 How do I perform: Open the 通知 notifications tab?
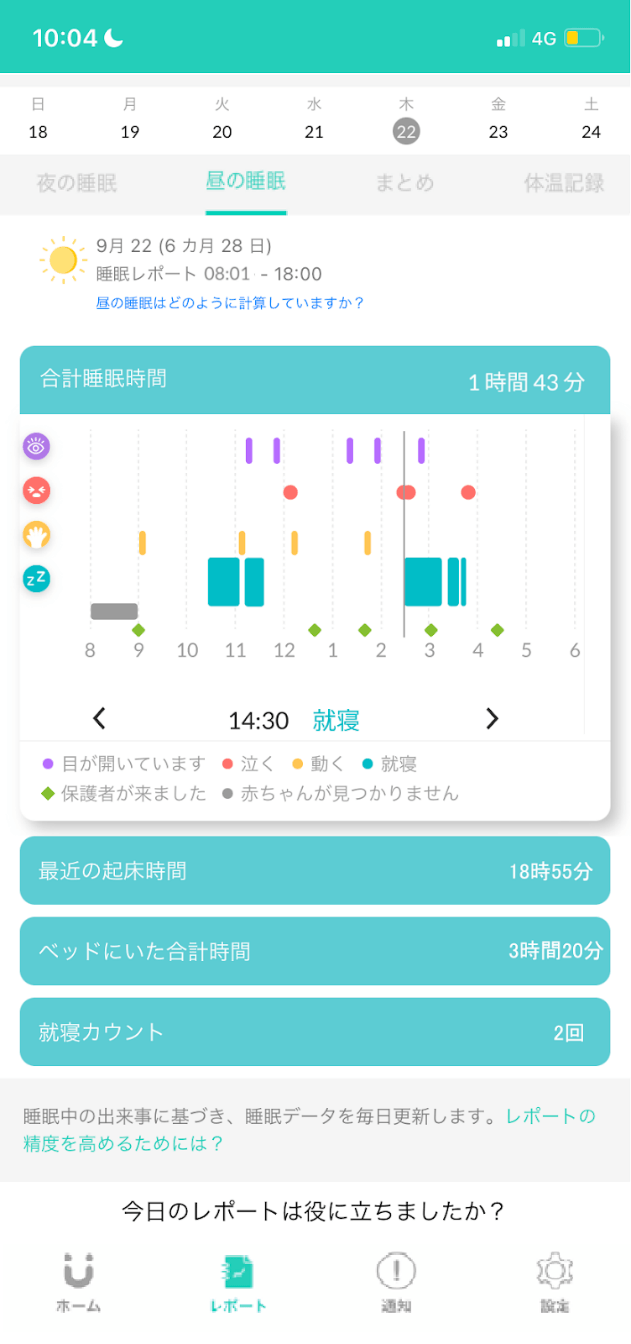click(396, 1281)
